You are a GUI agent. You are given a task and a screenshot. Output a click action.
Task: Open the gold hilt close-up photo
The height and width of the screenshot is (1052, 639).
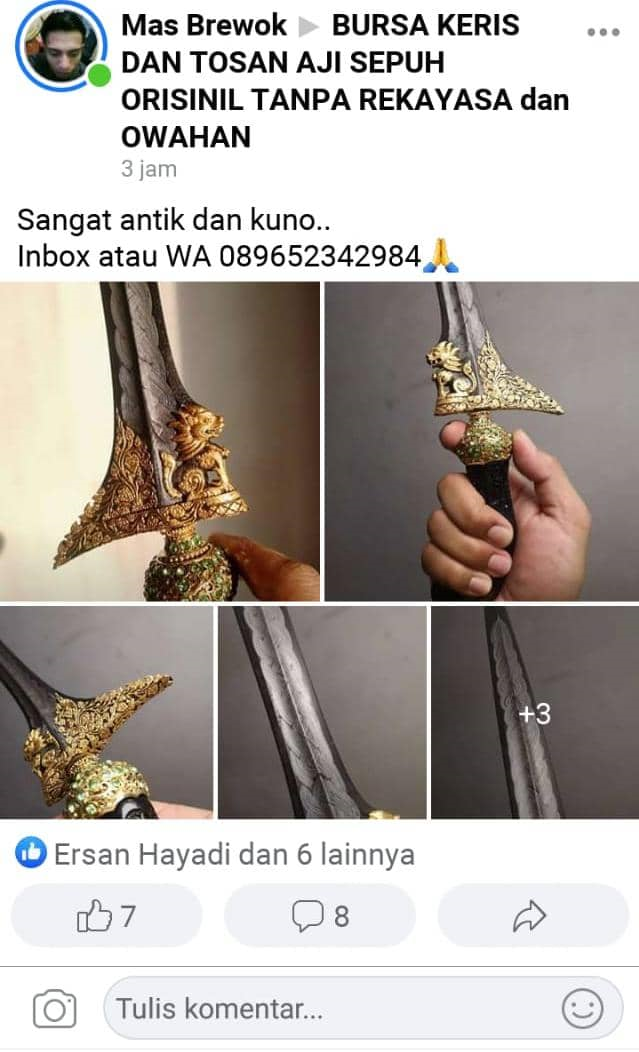pos(106,712)
